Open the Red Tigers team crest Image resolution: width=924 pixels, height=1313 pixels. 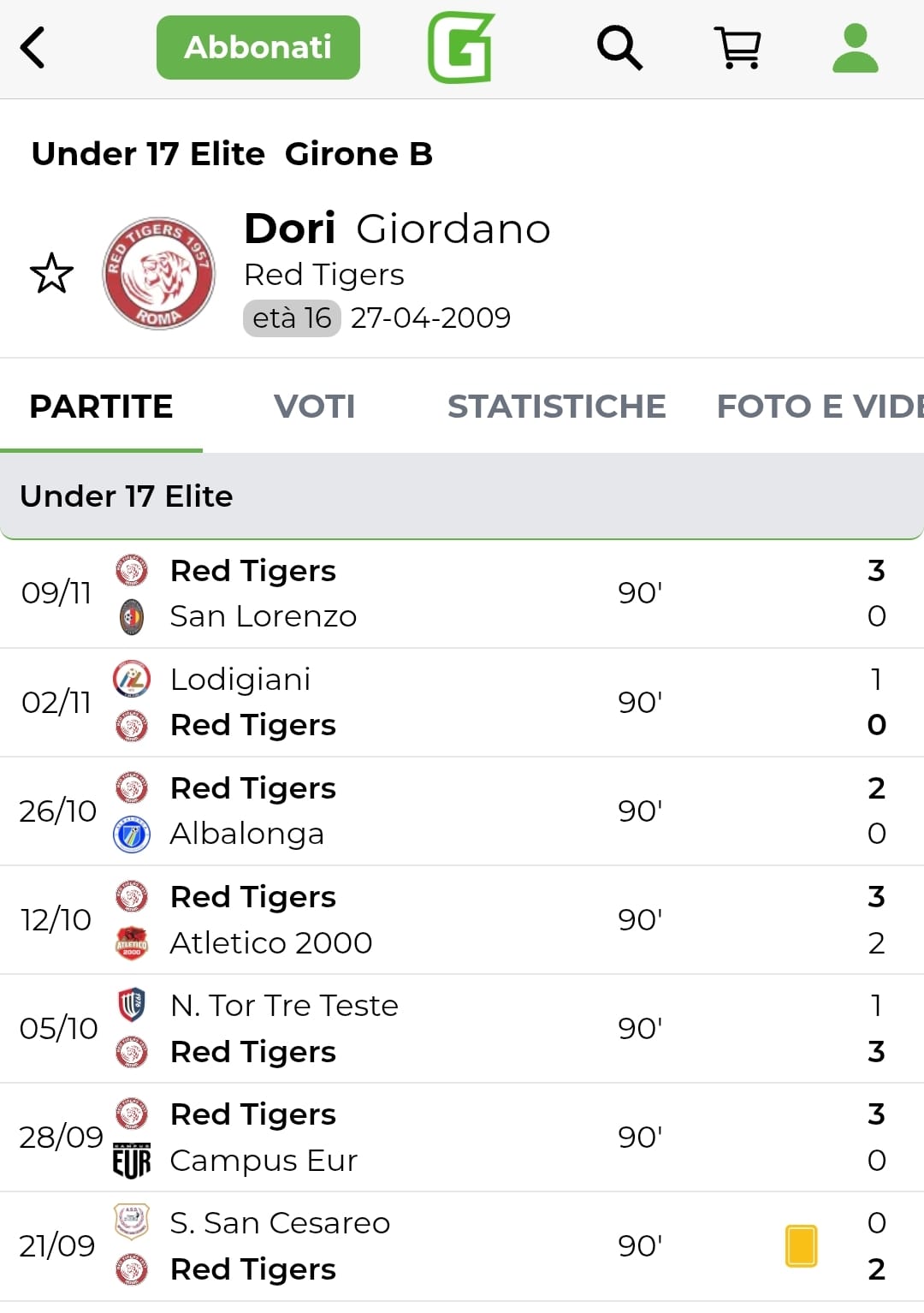[159, 273]
